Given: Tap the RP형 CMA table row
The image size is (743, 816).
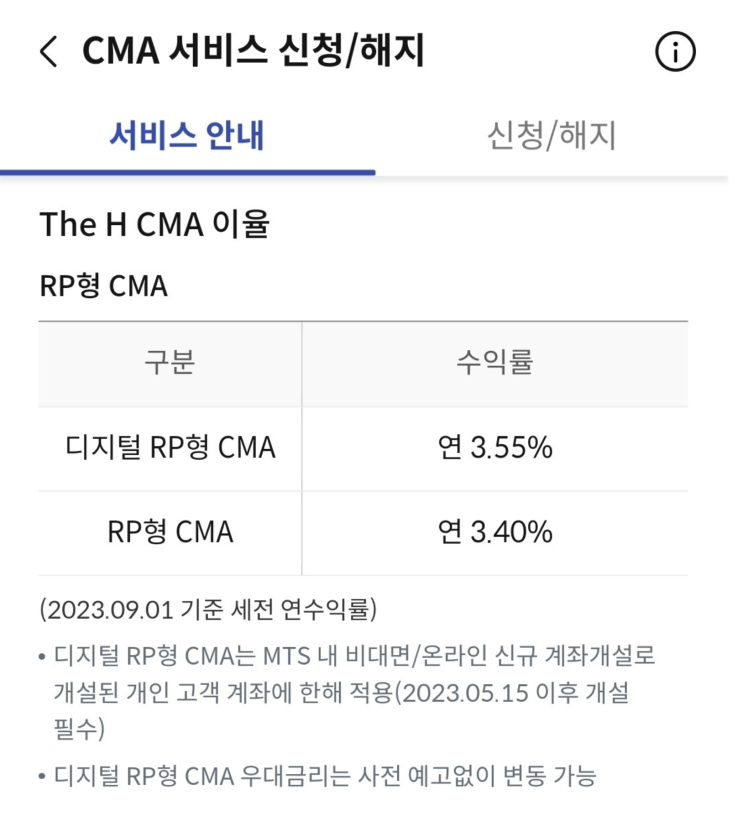Looking at the screenshot, I should point(168,532).
